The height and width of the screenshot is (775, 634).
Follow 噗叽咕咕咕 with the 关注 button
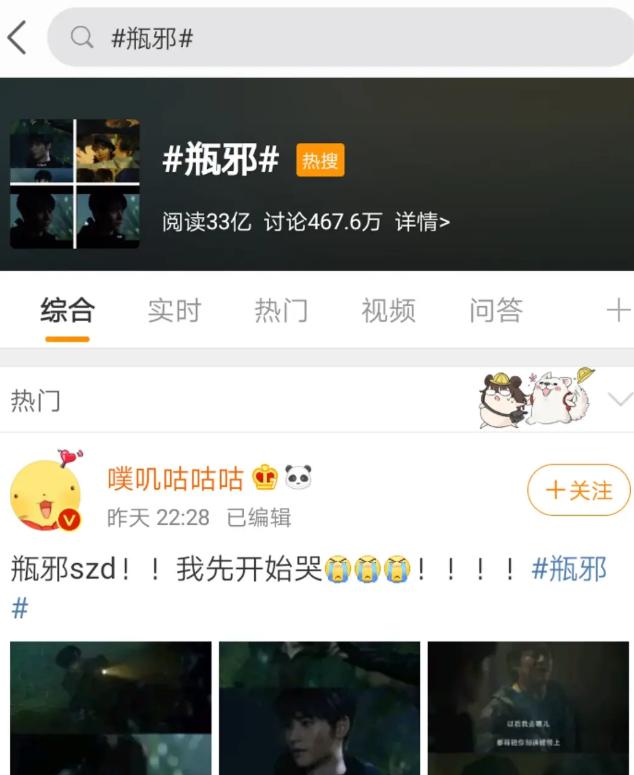[579, 490]
